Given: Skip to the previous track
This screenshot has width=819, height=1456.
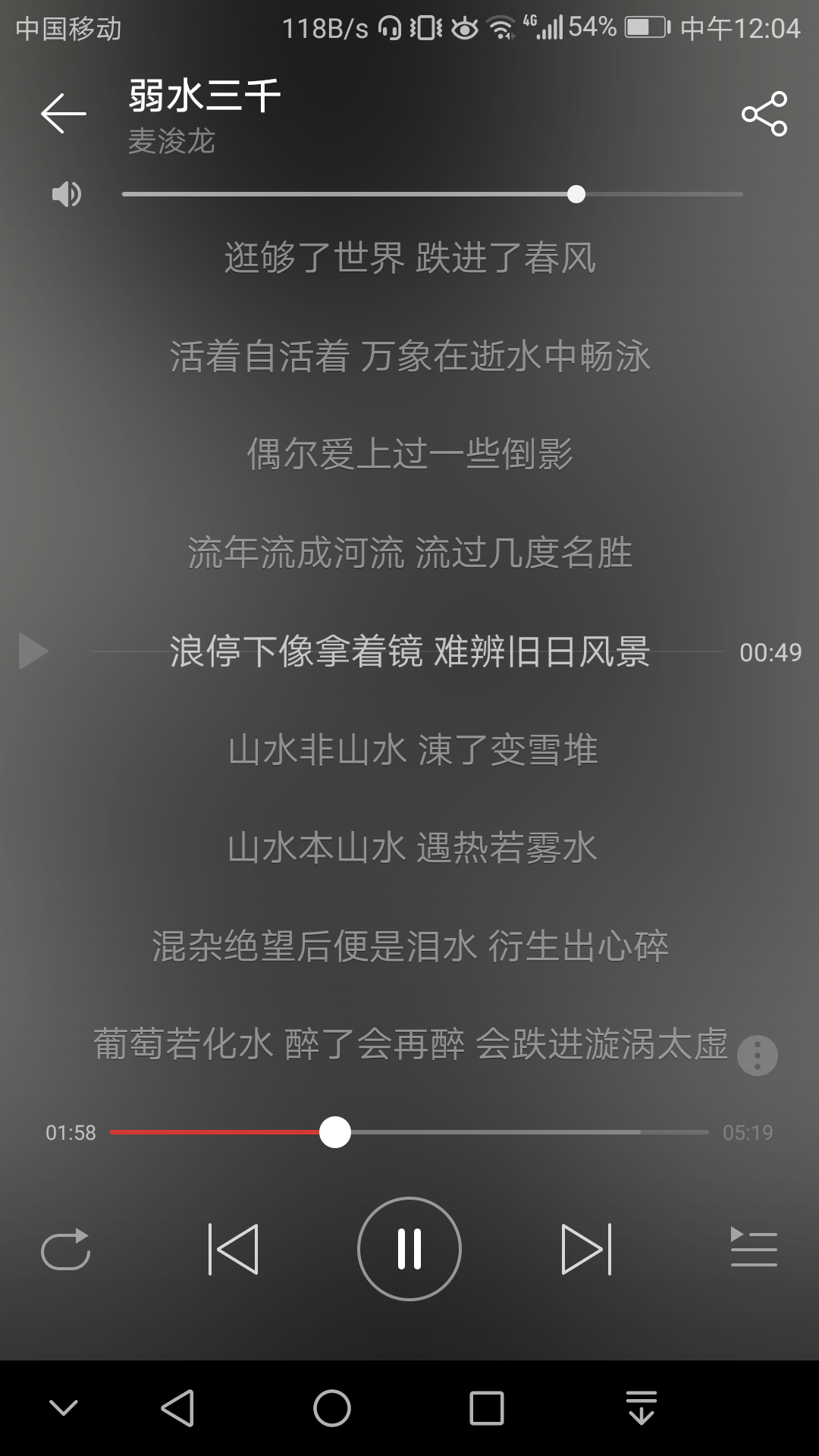Looking at the screenshot, I should click(233, 1249).
